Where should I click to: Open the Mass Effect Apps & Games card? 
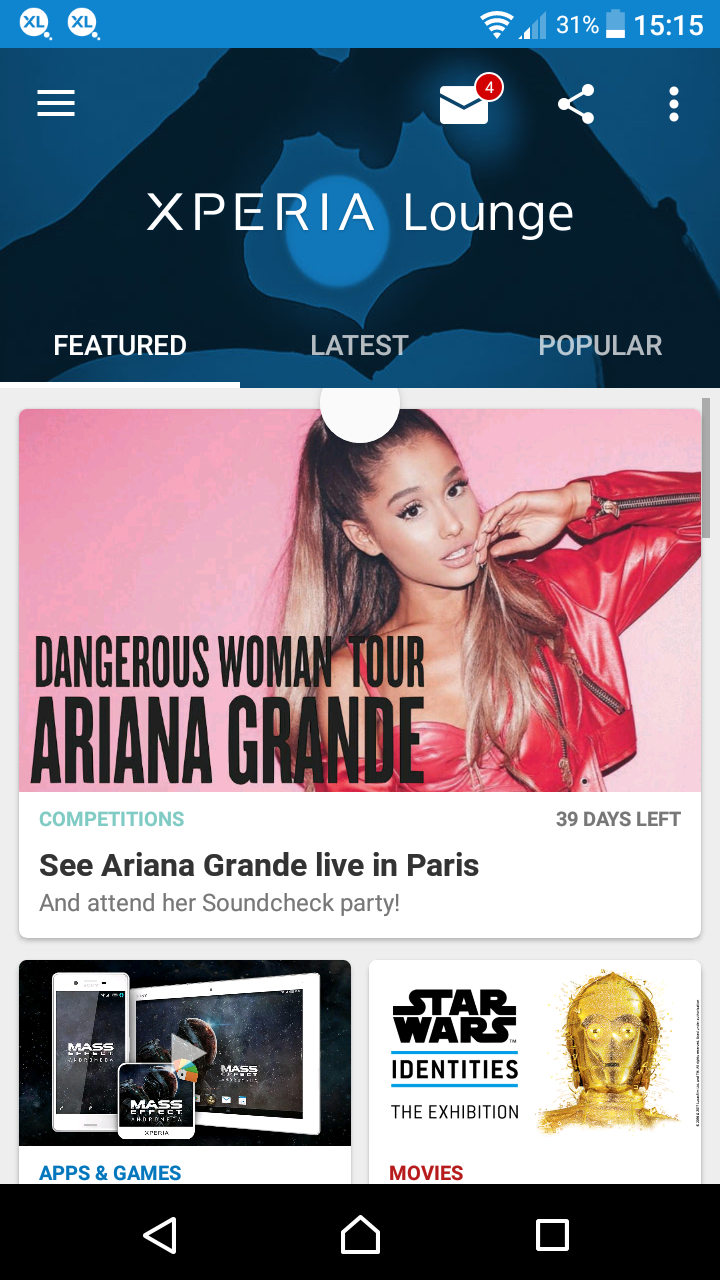click(x=185, y=1072)
